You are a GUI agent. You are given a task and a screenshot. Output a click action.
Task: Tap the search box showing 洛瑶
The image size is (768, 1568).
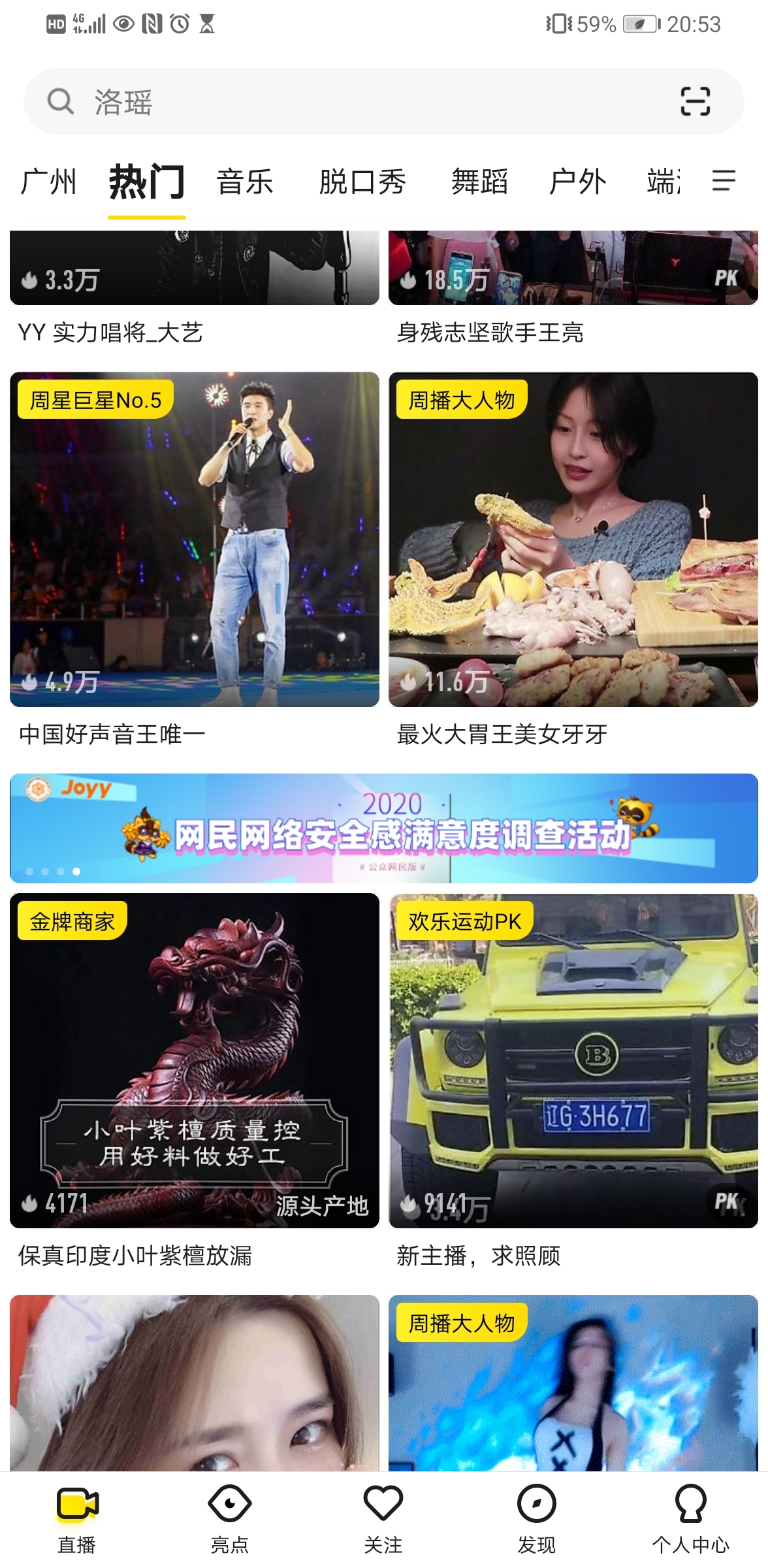pos(383,102)
